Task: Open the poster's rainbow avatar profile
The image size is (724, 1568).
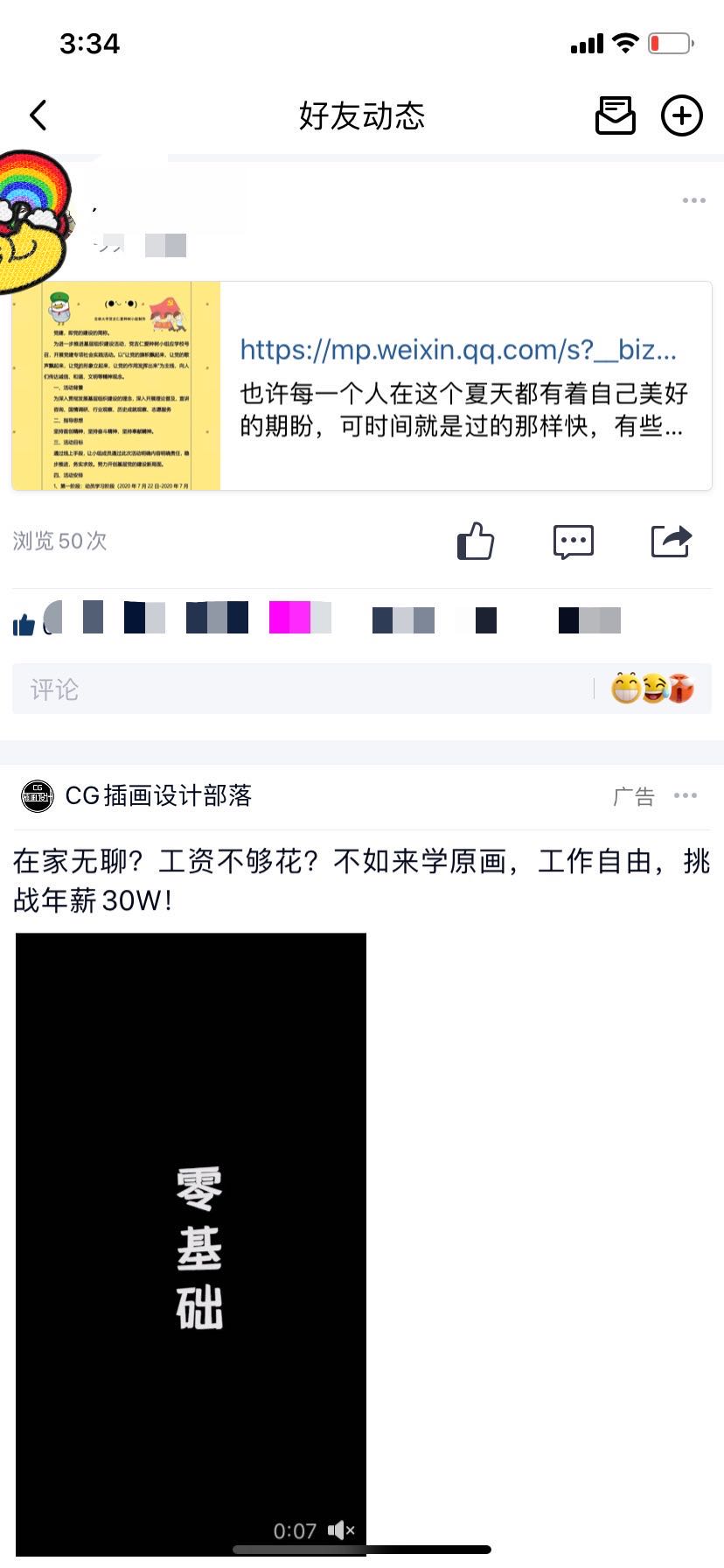Action: pos(35,223)
